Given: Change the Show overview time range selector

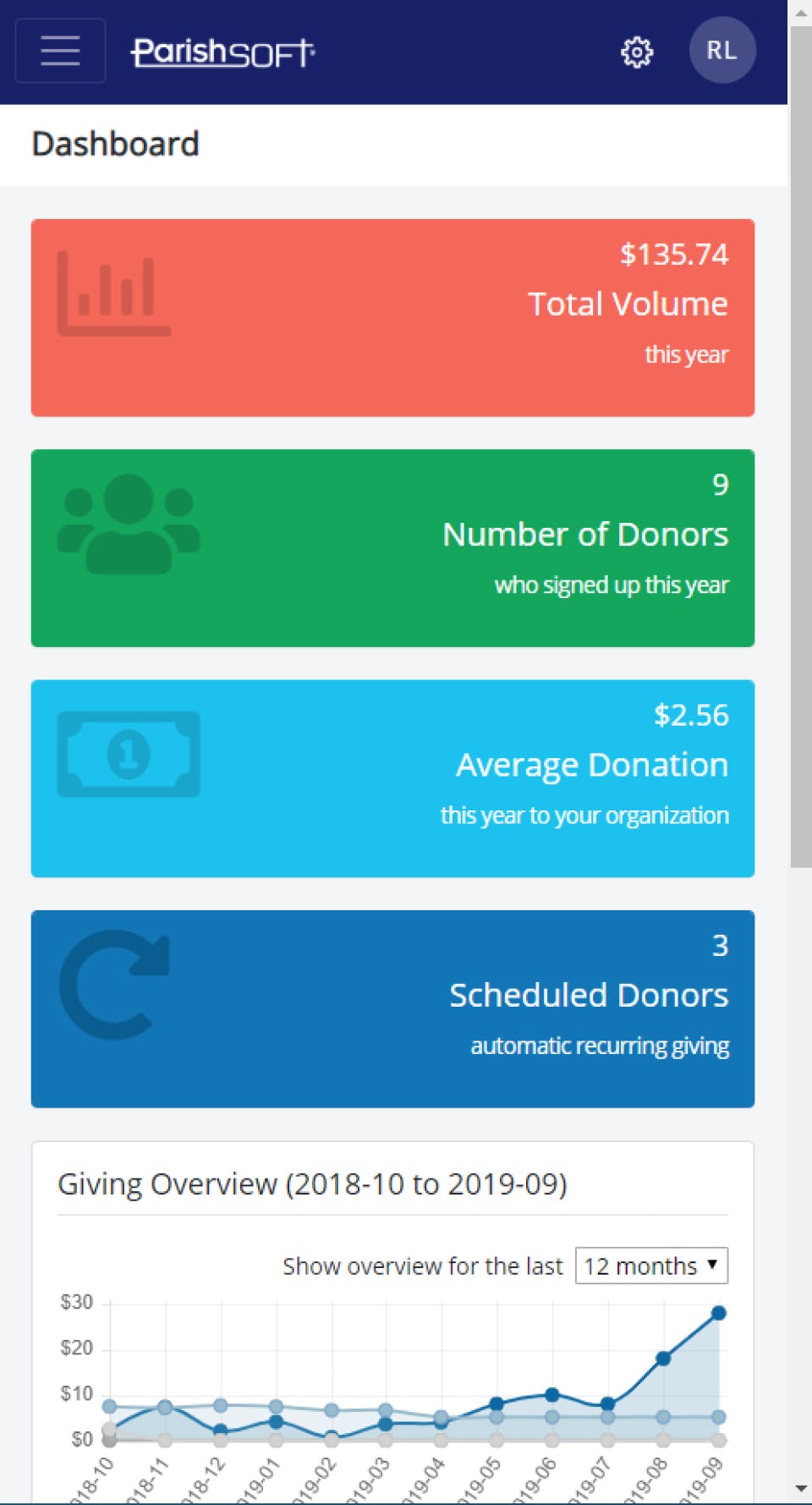Looking at the screenshot, I should [x=650, y=1266].
